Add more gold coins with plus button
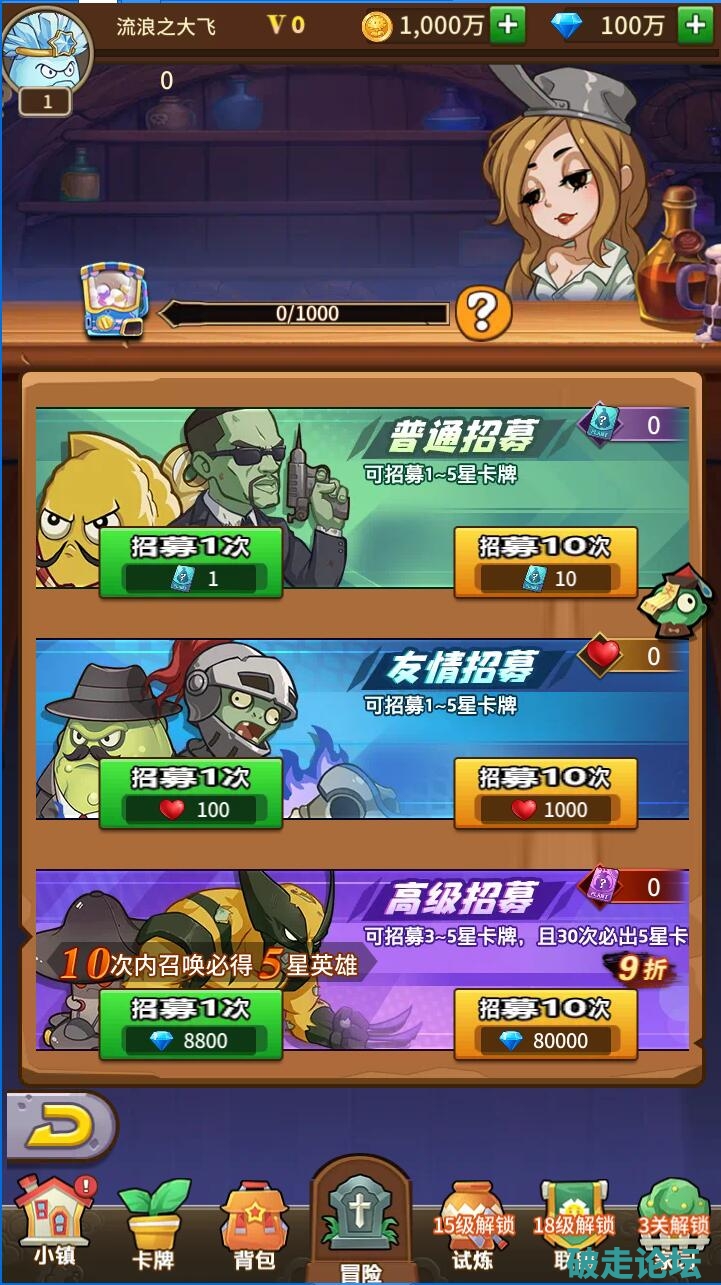The image size is (721, 1285). click(507, 25)
